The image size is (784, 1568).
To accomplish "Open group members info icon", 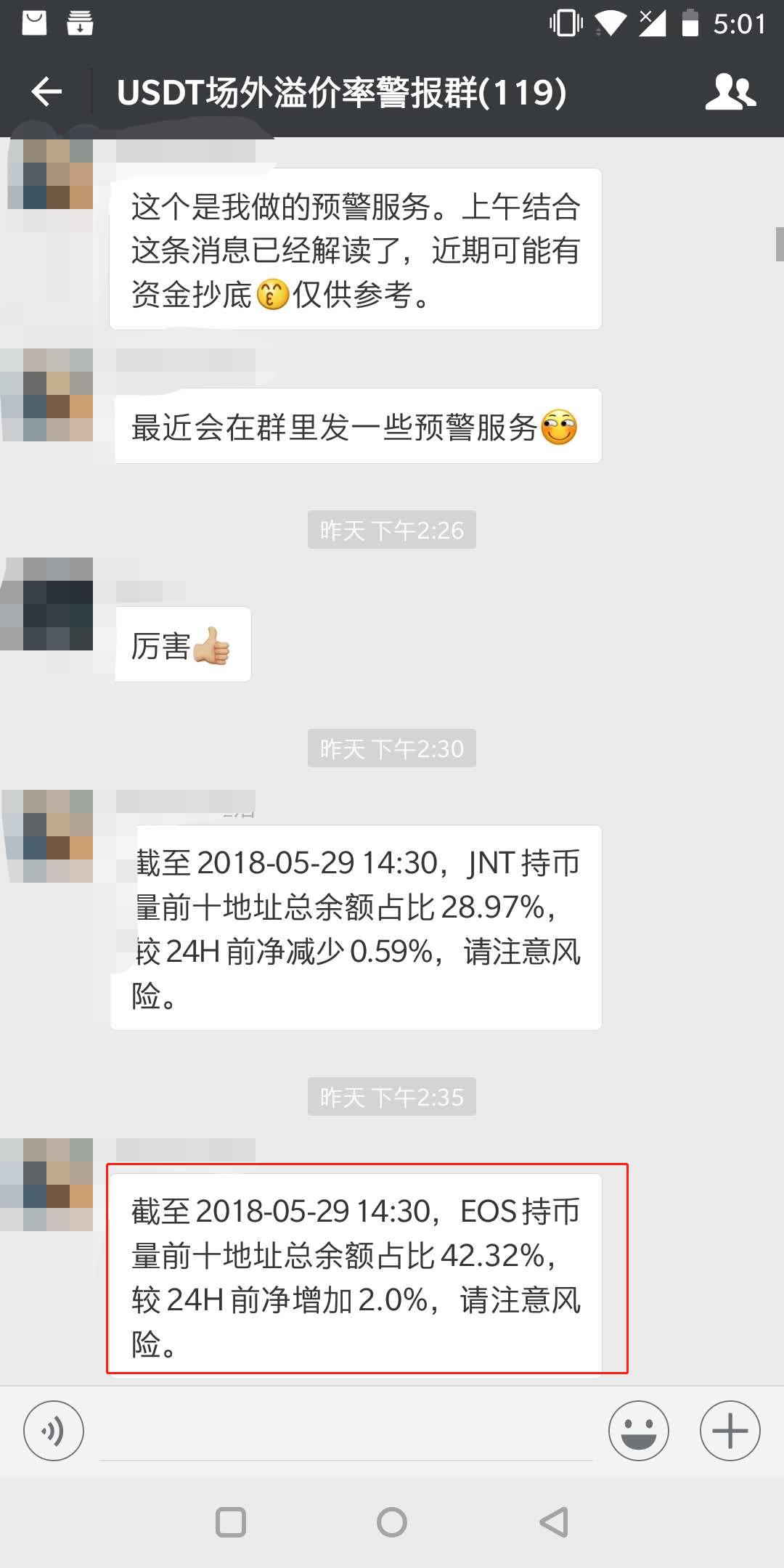I will pyautogui.click(x=730, y=91).
